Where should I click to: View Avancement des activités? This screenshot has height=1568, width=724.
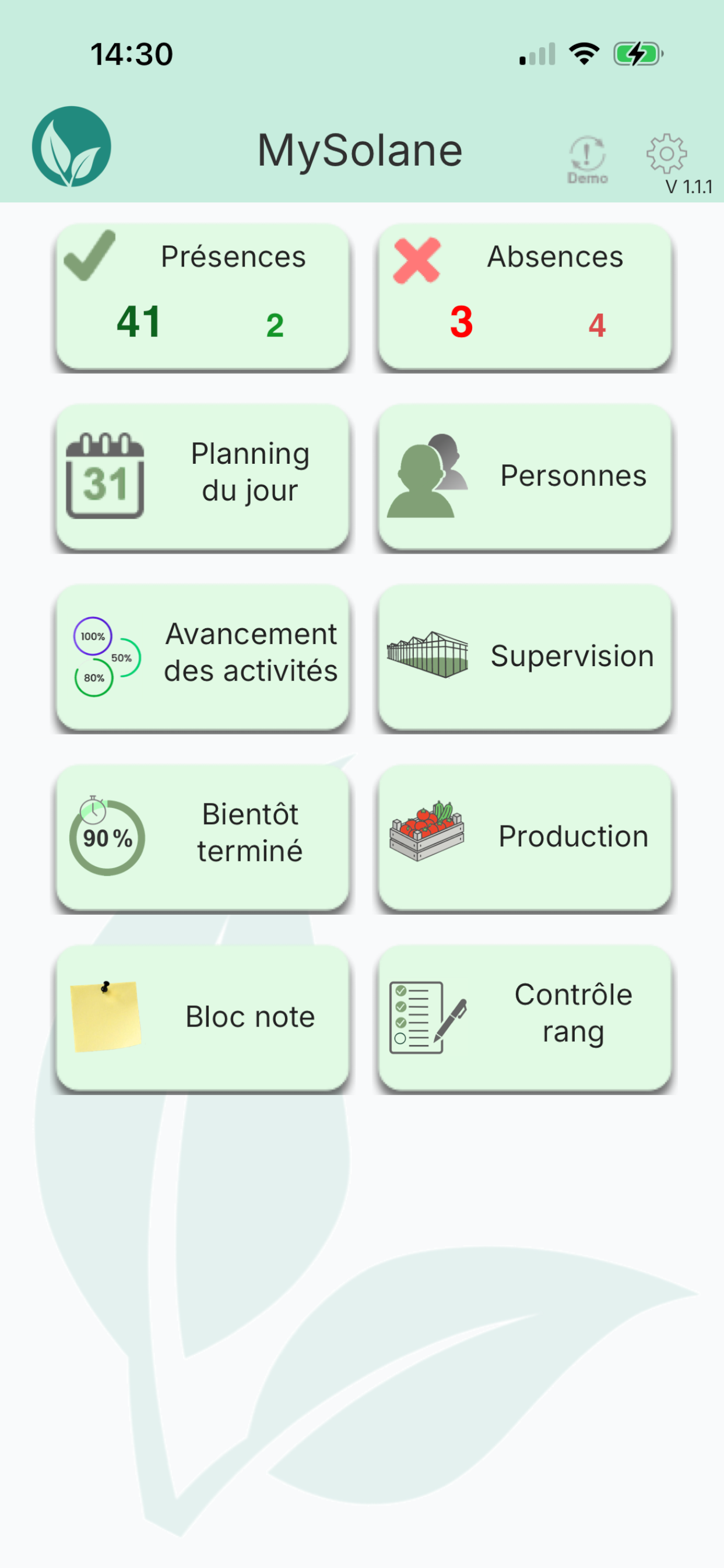coord(203,657)
